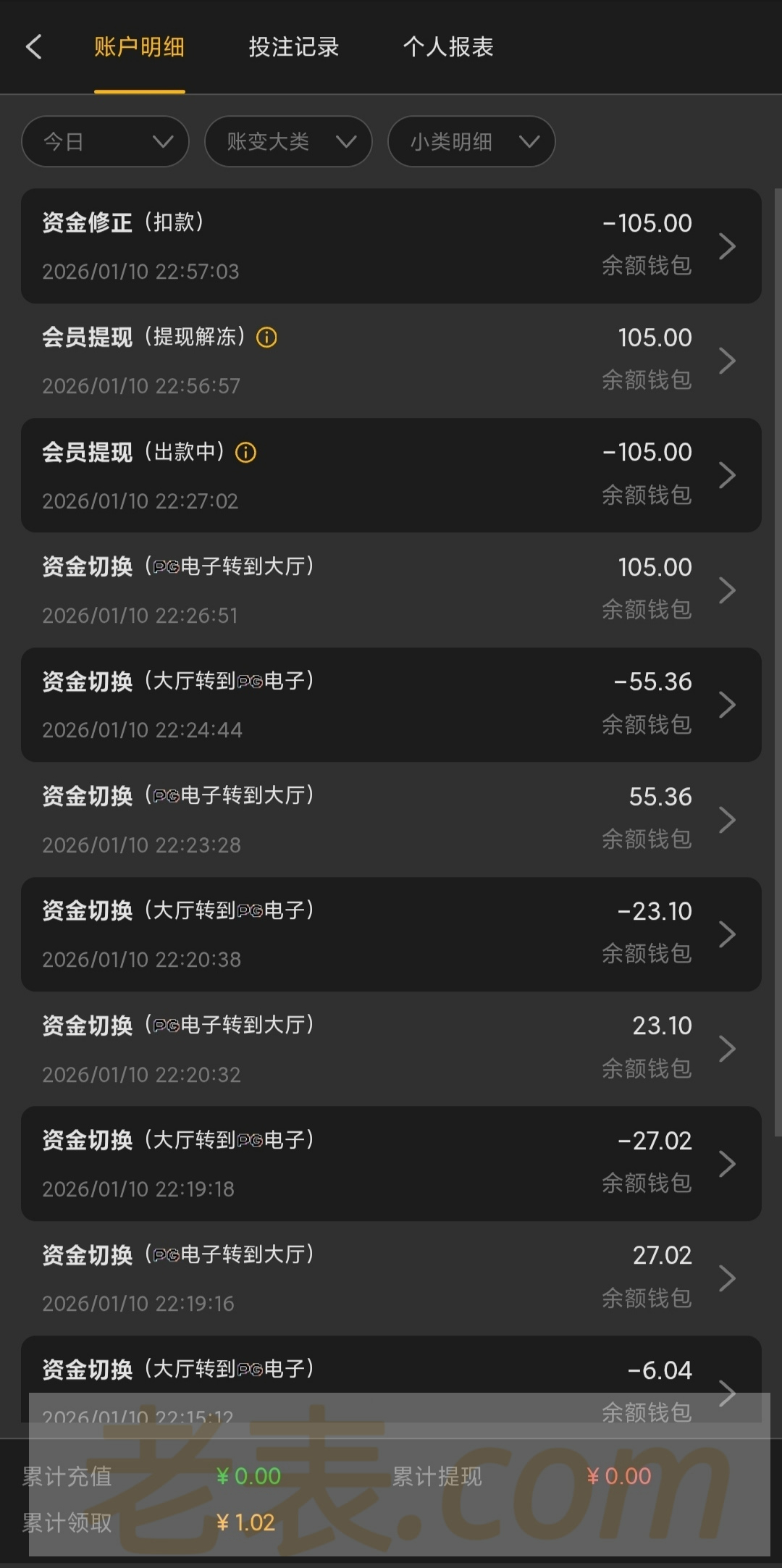The image size is (782, 1568).
Task: Go back using the top-left arrow
Action: [x=34, y=47]
